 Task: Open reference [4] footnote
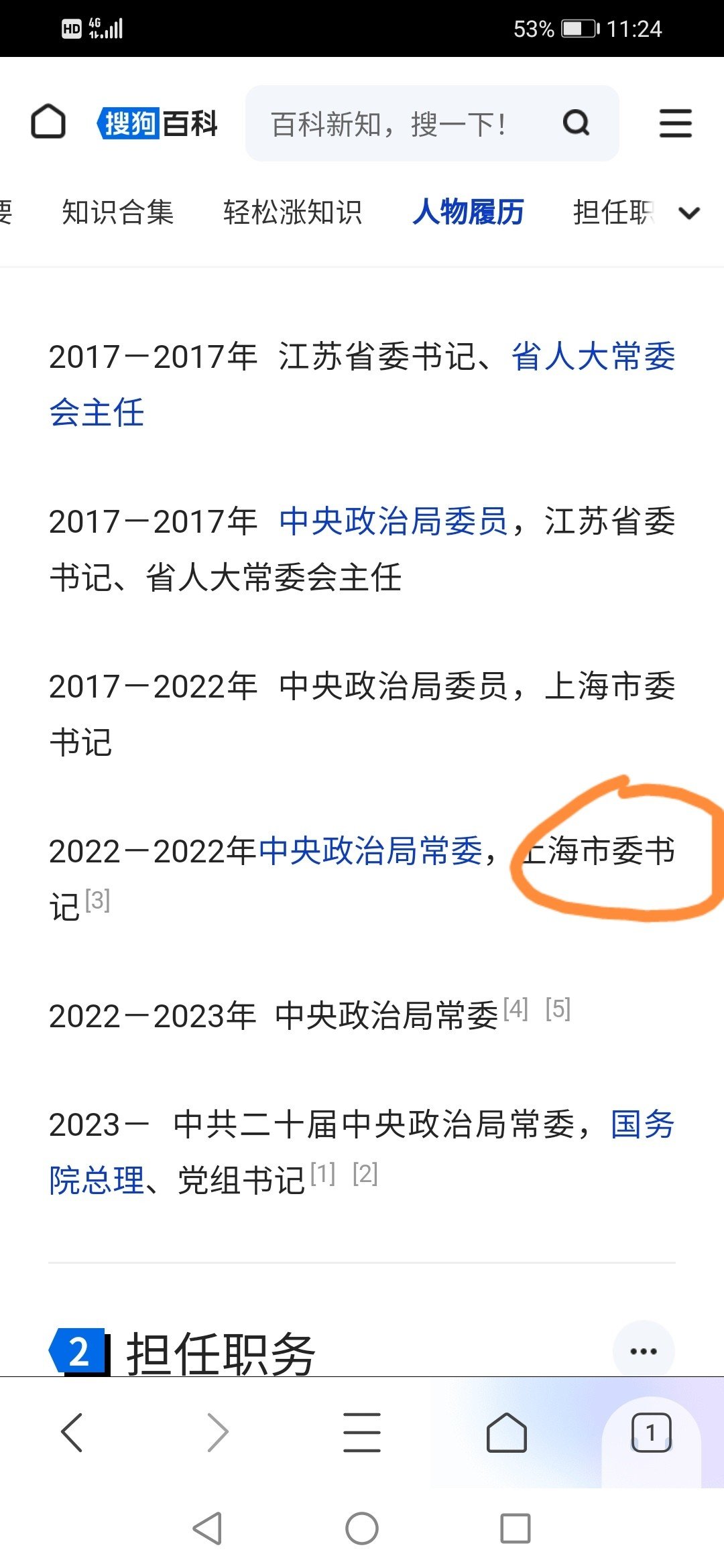click(x=516, y=1008)
